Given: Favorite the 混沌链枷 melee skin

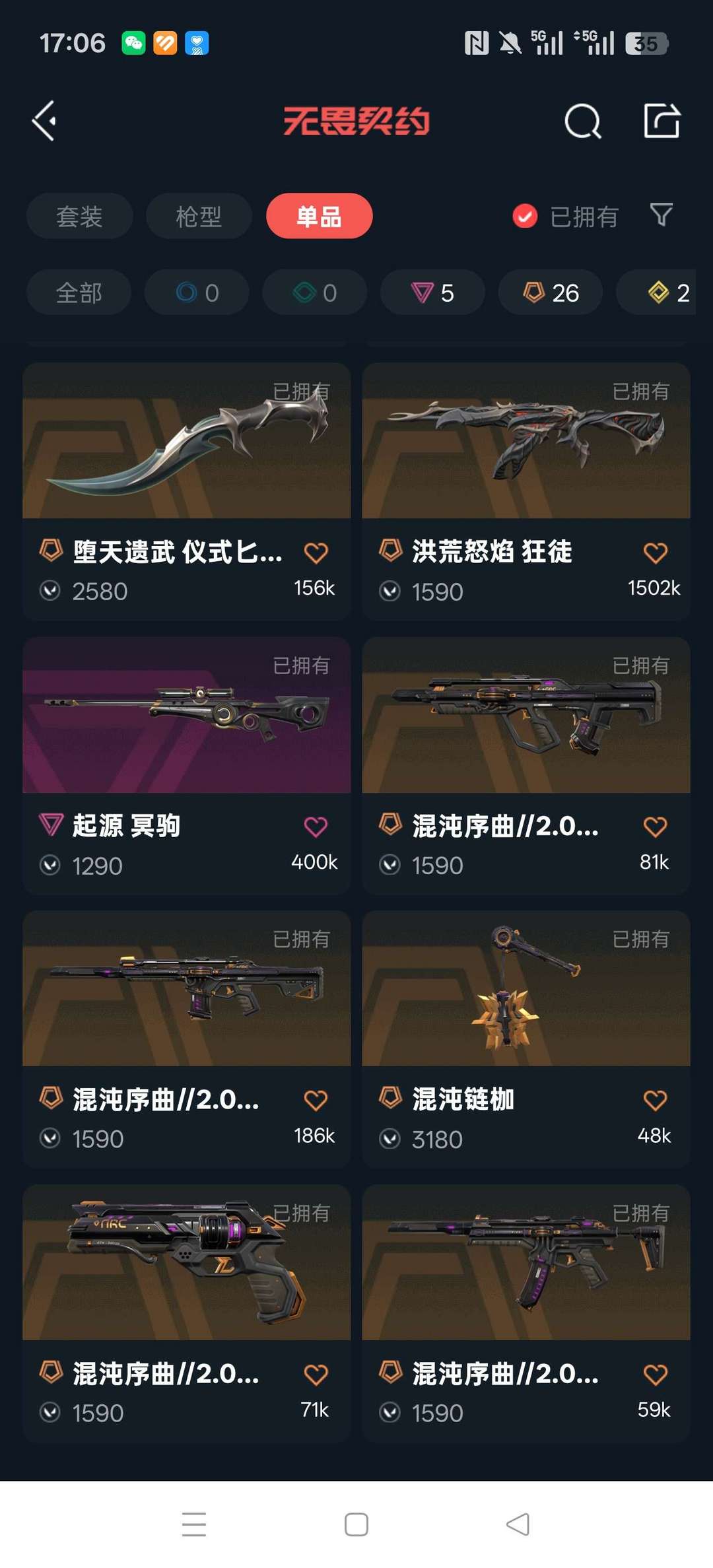Looking at the screenshot, I should tap(654, 1099).
